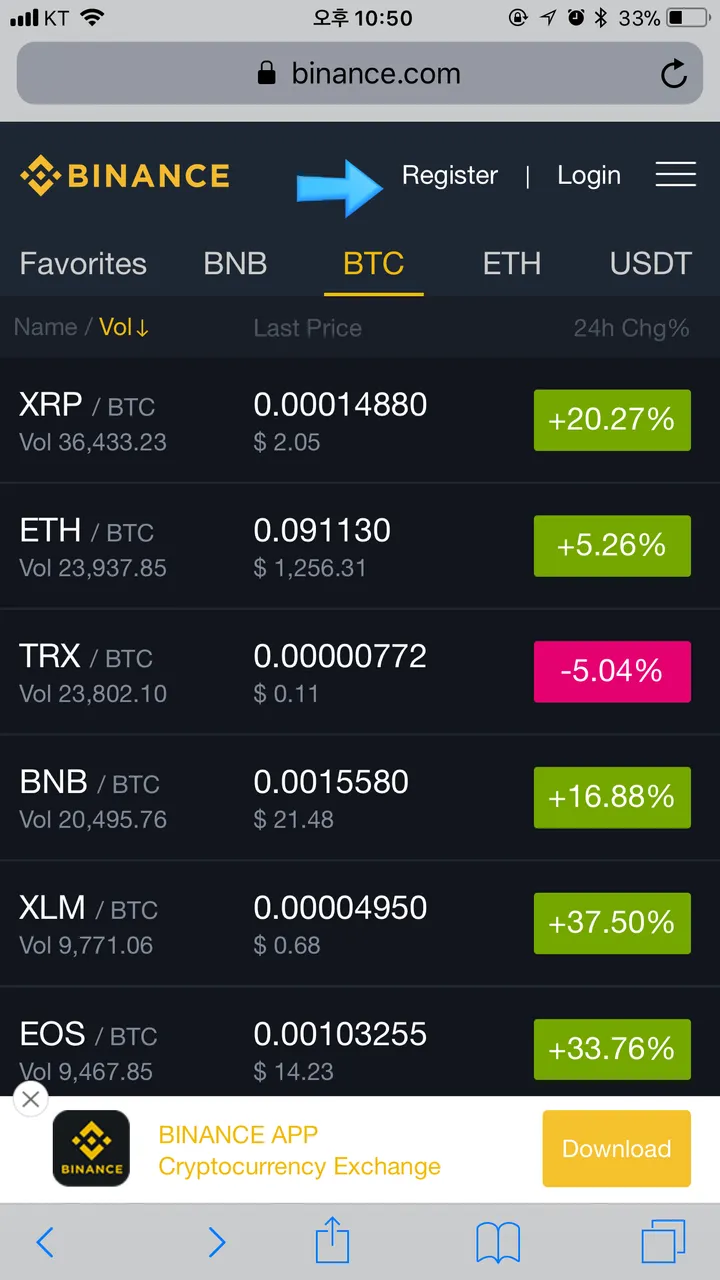Switch to the BNB market tab
The width and height of the screenshot is (720, 1280).
point(235,263)
